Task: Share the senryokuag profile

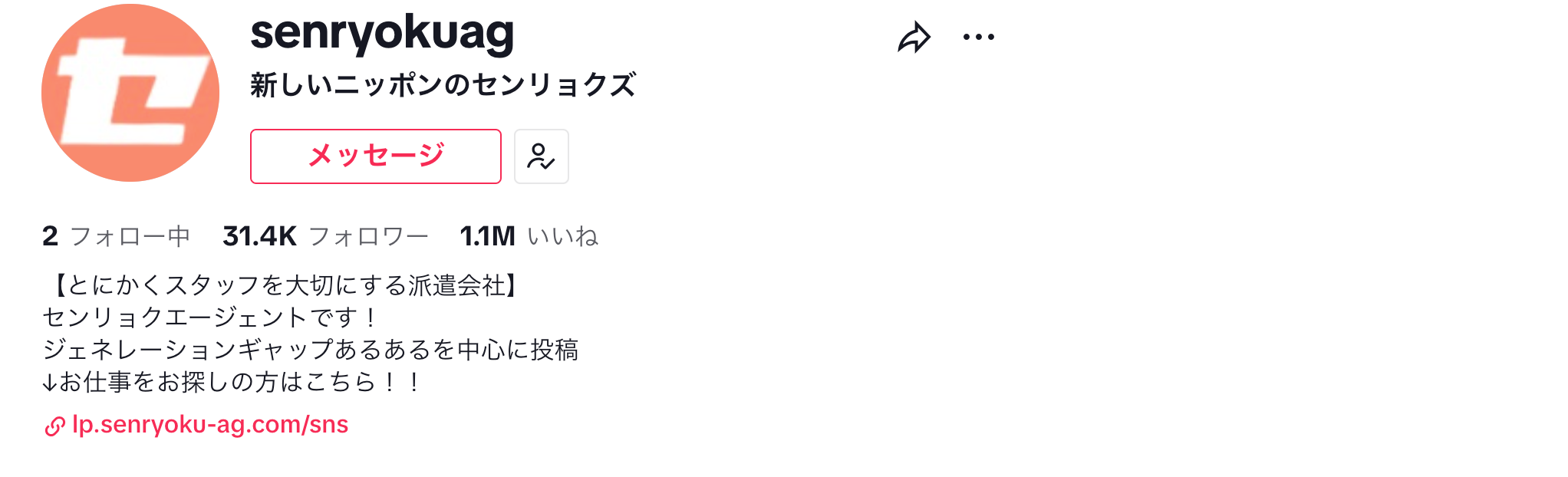Action: click(x=914, y=37)
